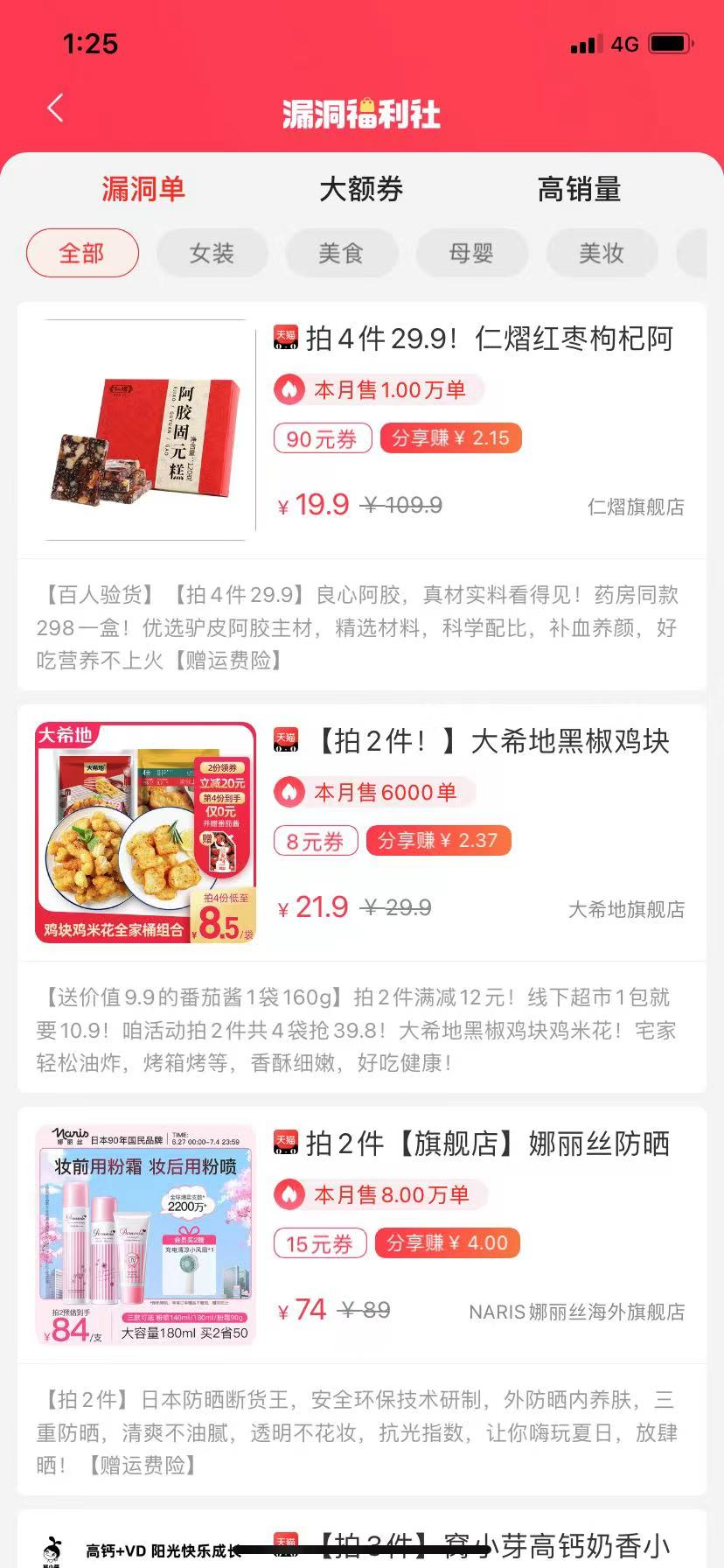
Task: Select the 漏洞单 tab
Action: pos(143,189)
